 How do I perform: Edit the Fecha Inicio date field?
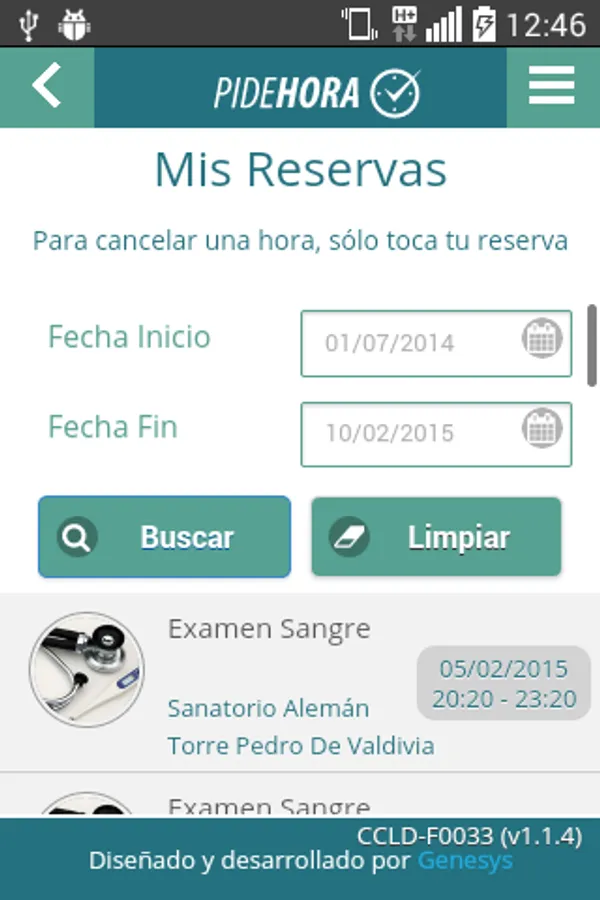(x=436, y=343)
